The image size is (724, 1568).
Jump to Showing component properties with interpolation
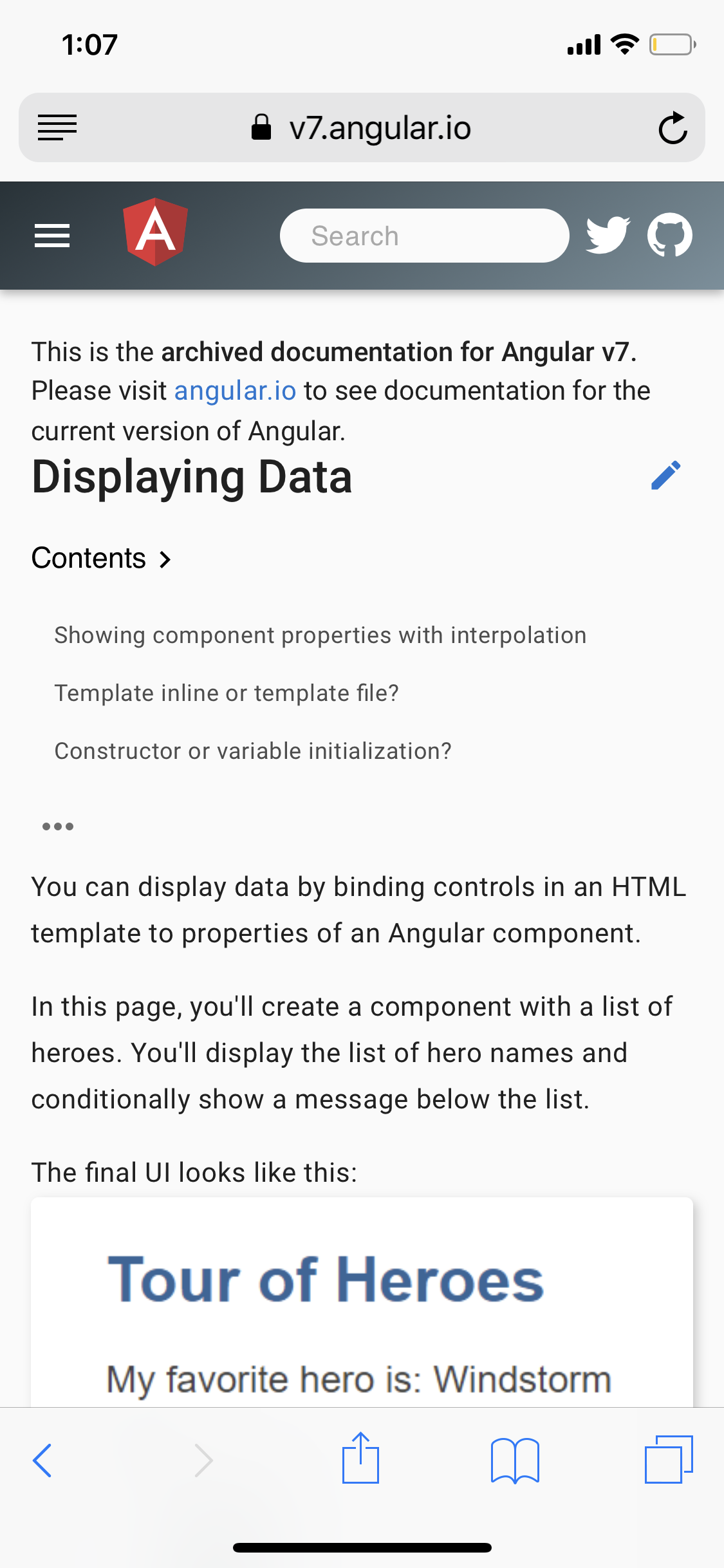[x=320, y=635]
